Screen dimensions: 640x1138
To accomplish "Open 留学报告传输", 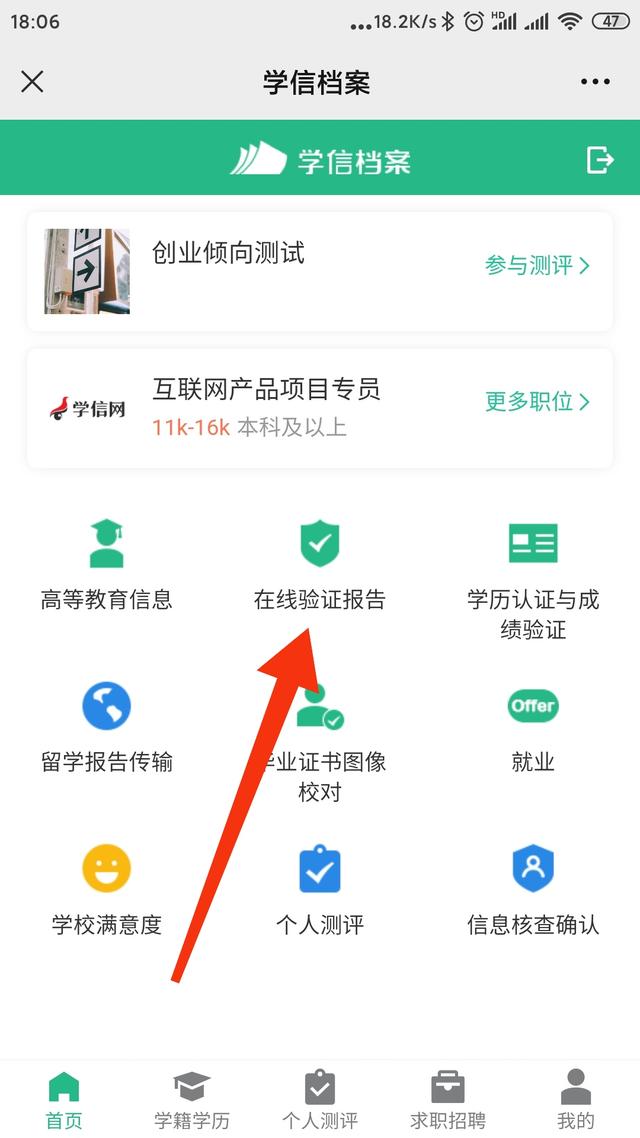I will coord(107,727).
